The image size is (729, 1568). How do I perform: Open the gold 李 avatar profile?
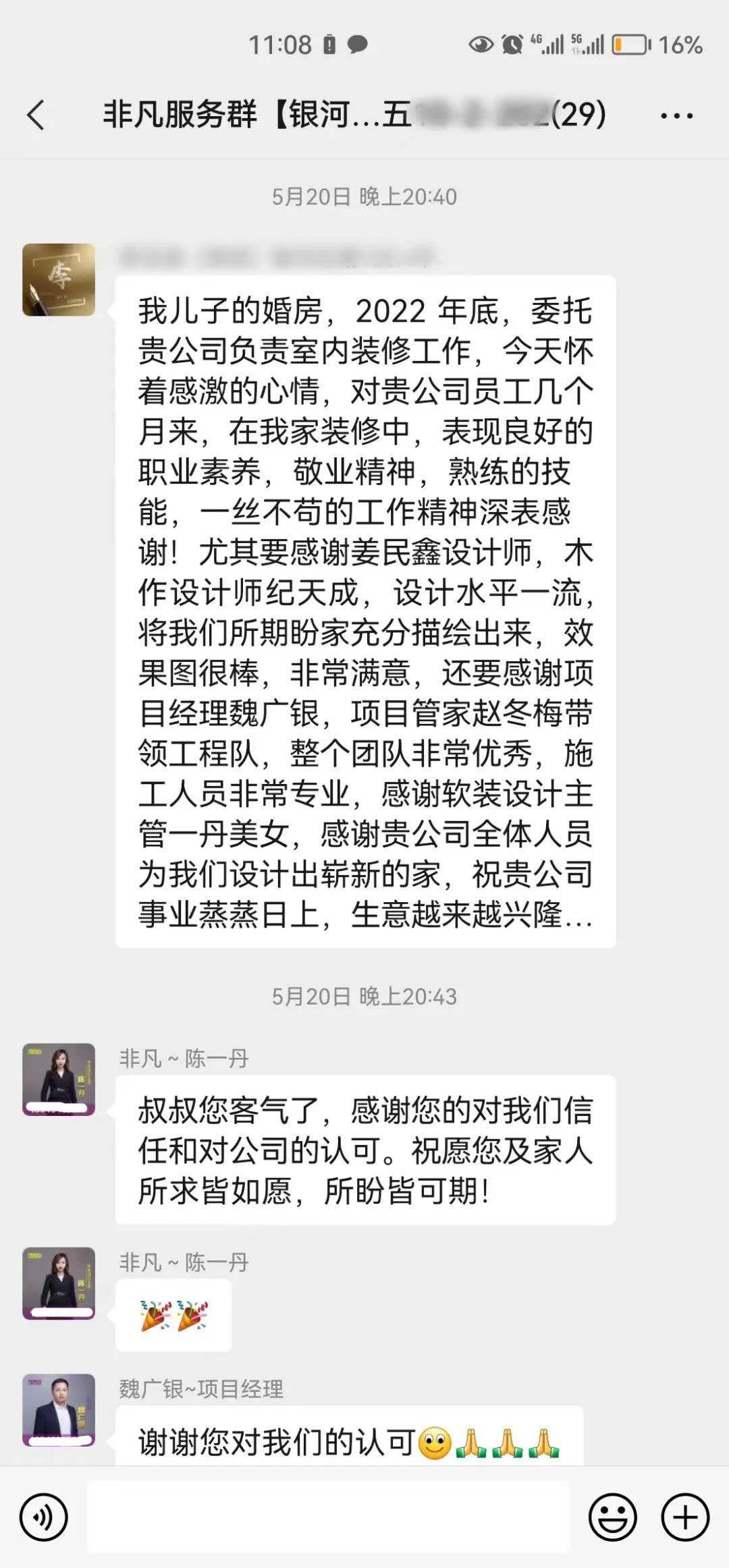click(59, 280)
